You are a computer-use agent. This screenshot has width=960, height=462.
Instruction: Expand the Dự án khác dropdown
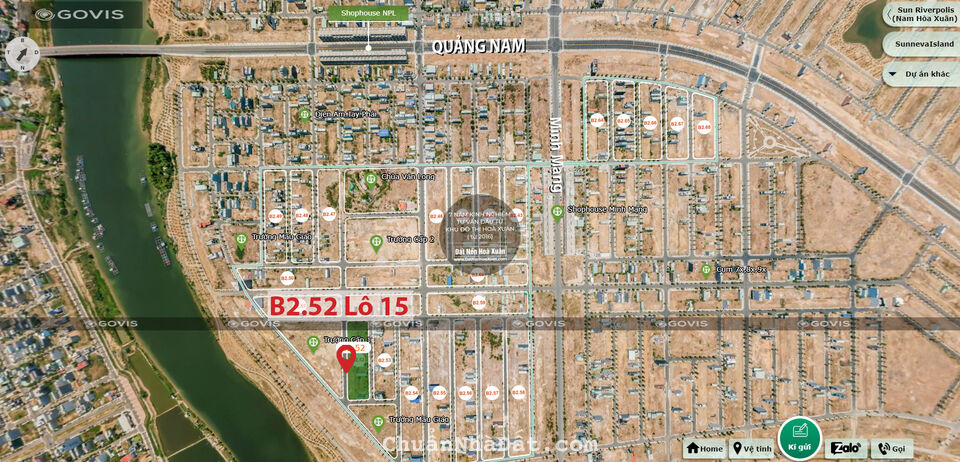coord(920,74)
